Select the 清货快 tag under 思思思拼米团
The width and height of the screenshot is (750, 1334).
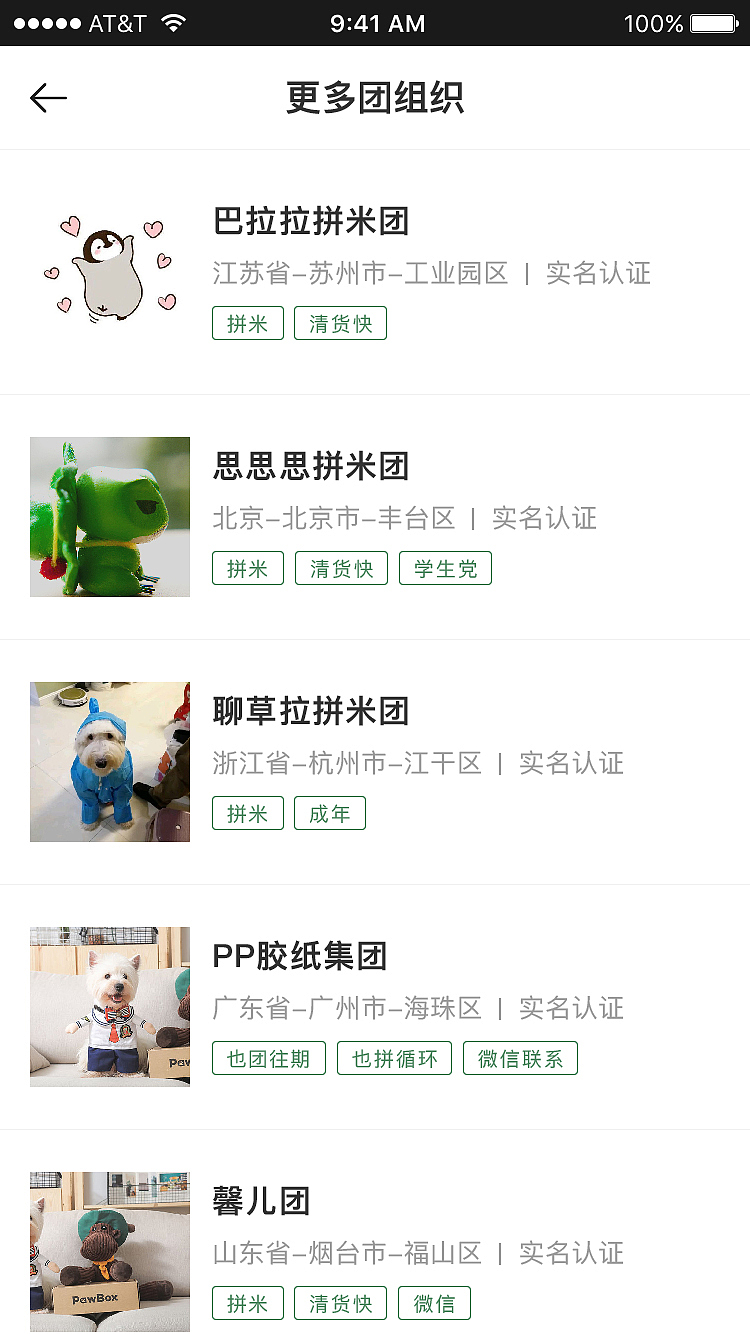point(341,567)
